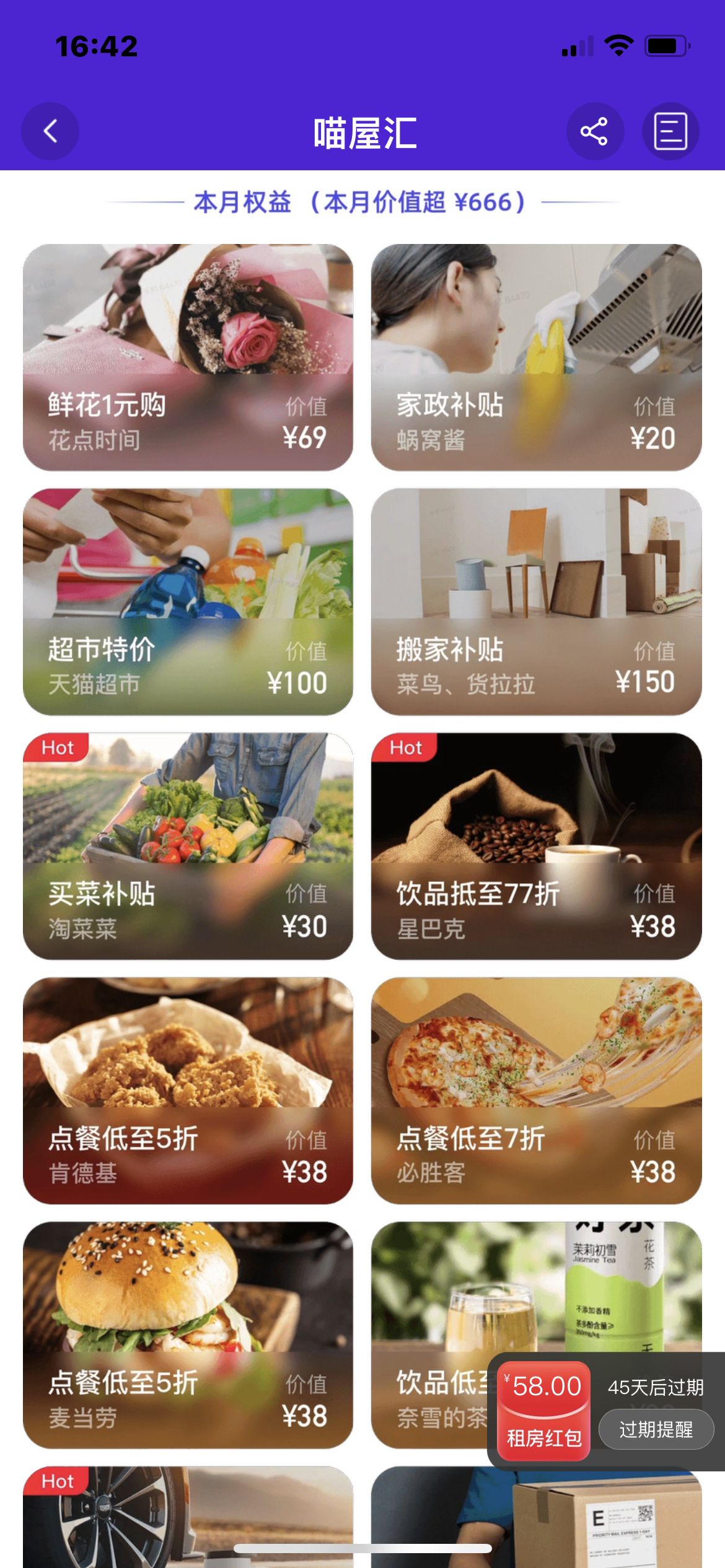Open the list icon in the top bar
Image resolution: width=725 pixels, height=1568 pixels.
coord(670,131)
